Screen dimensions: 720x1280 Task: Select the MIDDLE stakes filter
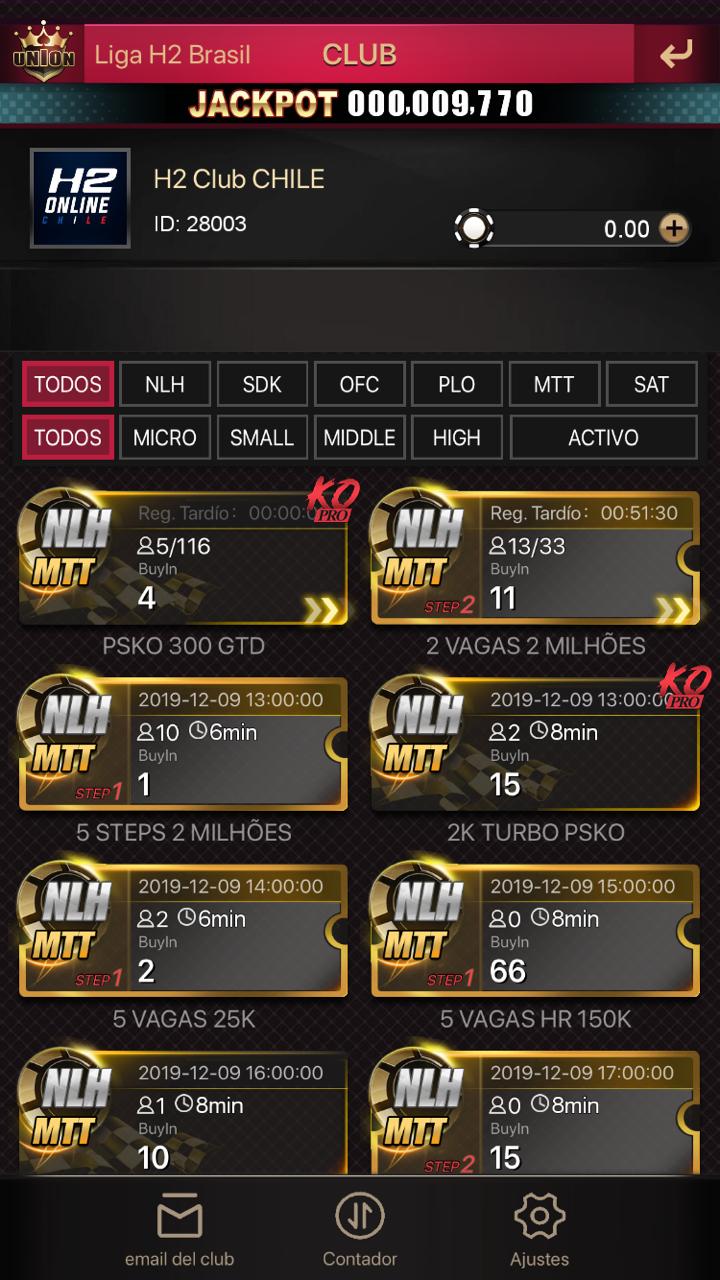[359, 437]
